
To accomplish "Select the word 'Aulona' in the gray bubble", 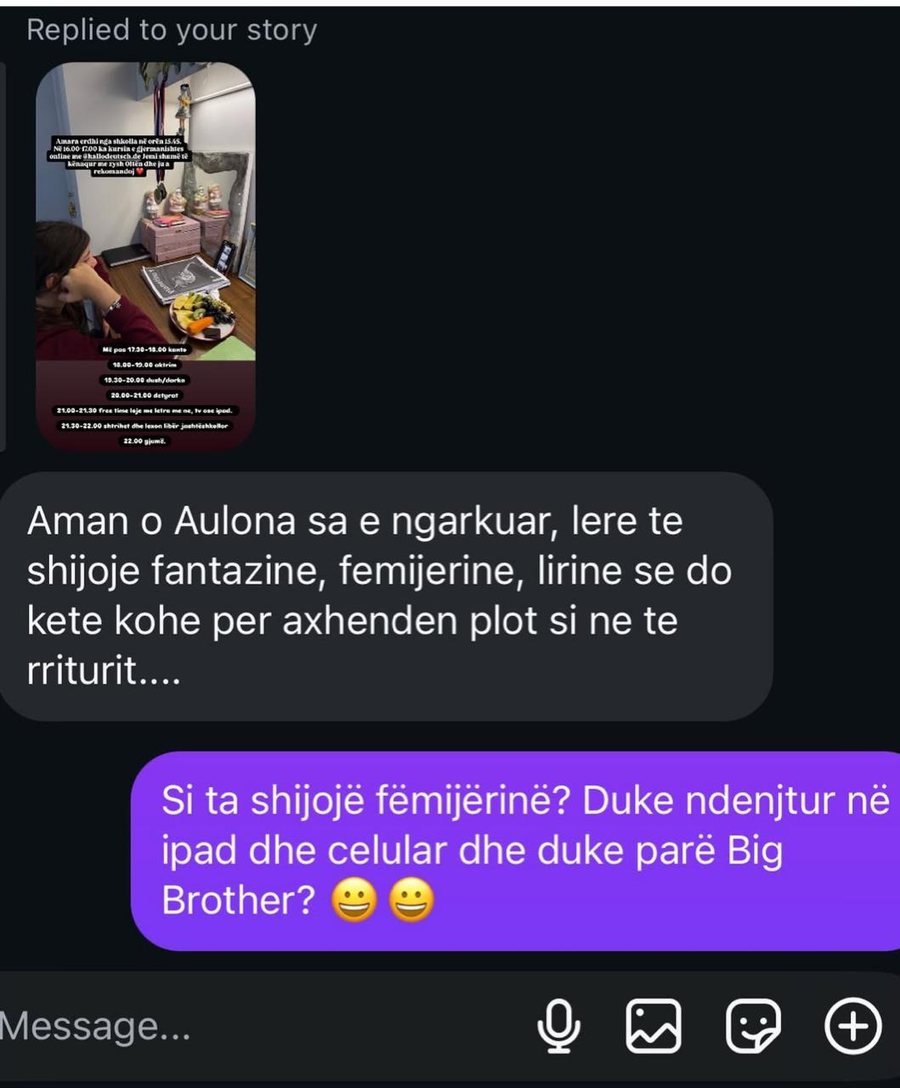I will (237, 518).
